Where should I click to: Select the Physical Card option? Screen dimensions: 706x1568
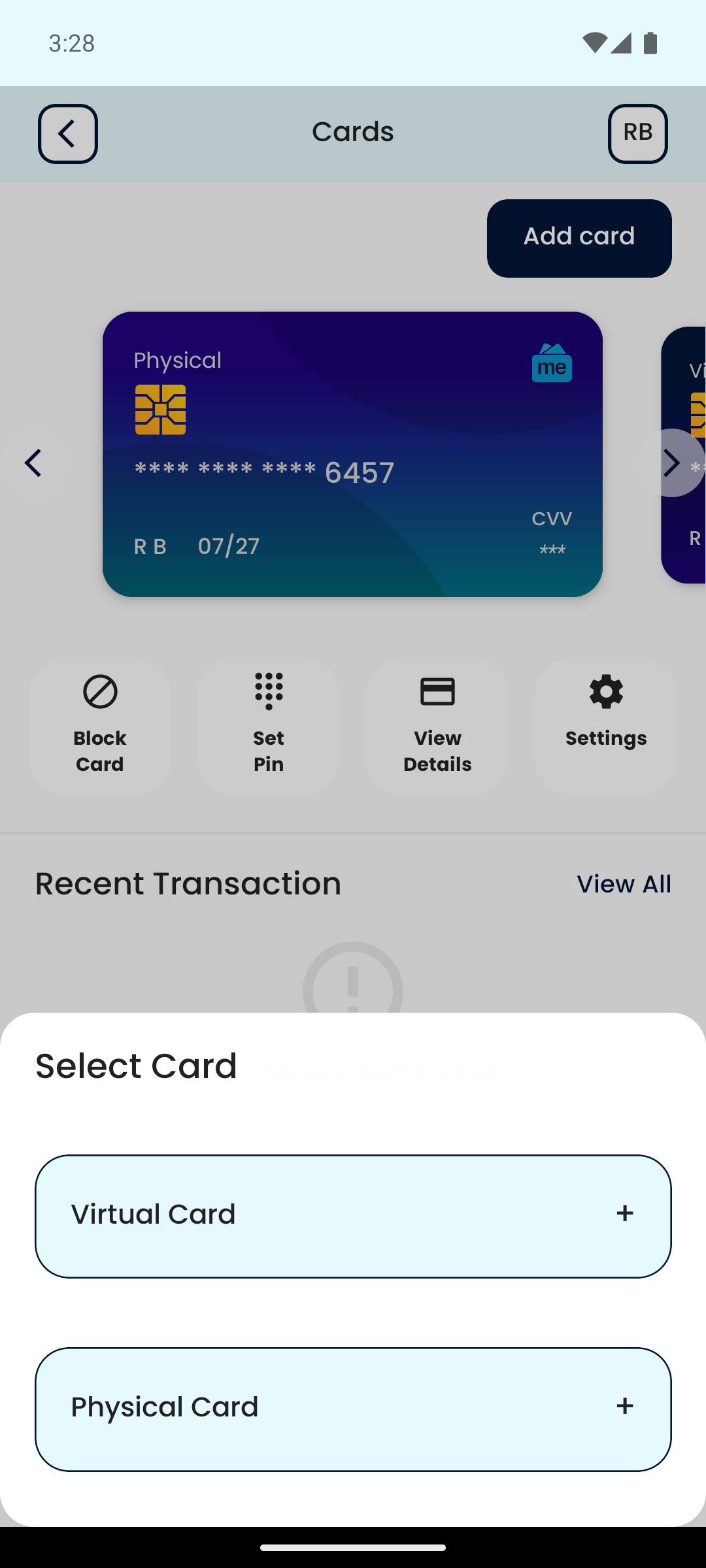[353, 1409]
